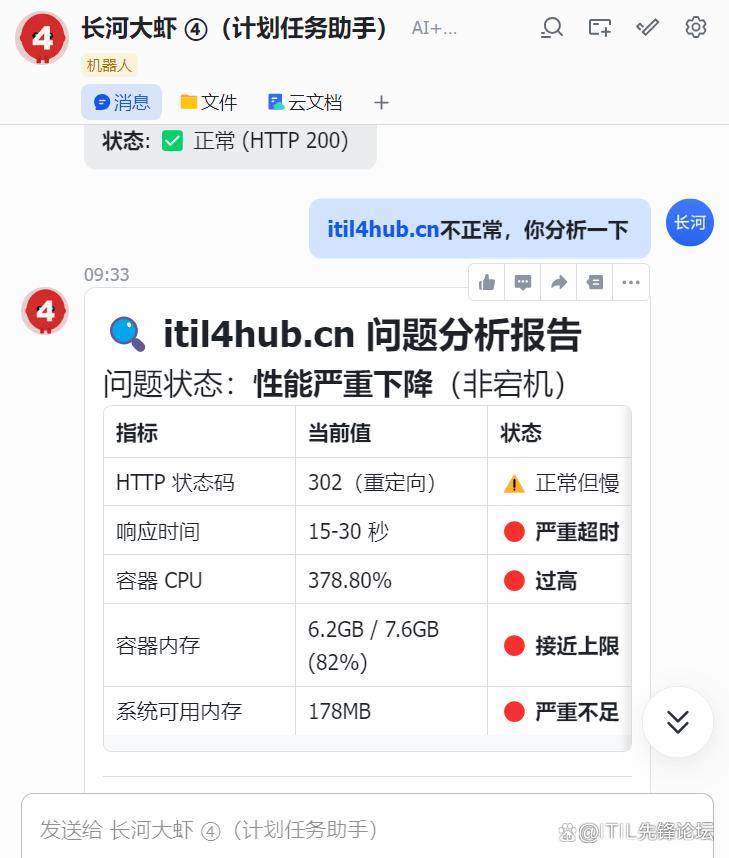This screenshot has height=858, width=729.
Task: Forward the report using the share arrow icon
Action: (x=559, y=282)
